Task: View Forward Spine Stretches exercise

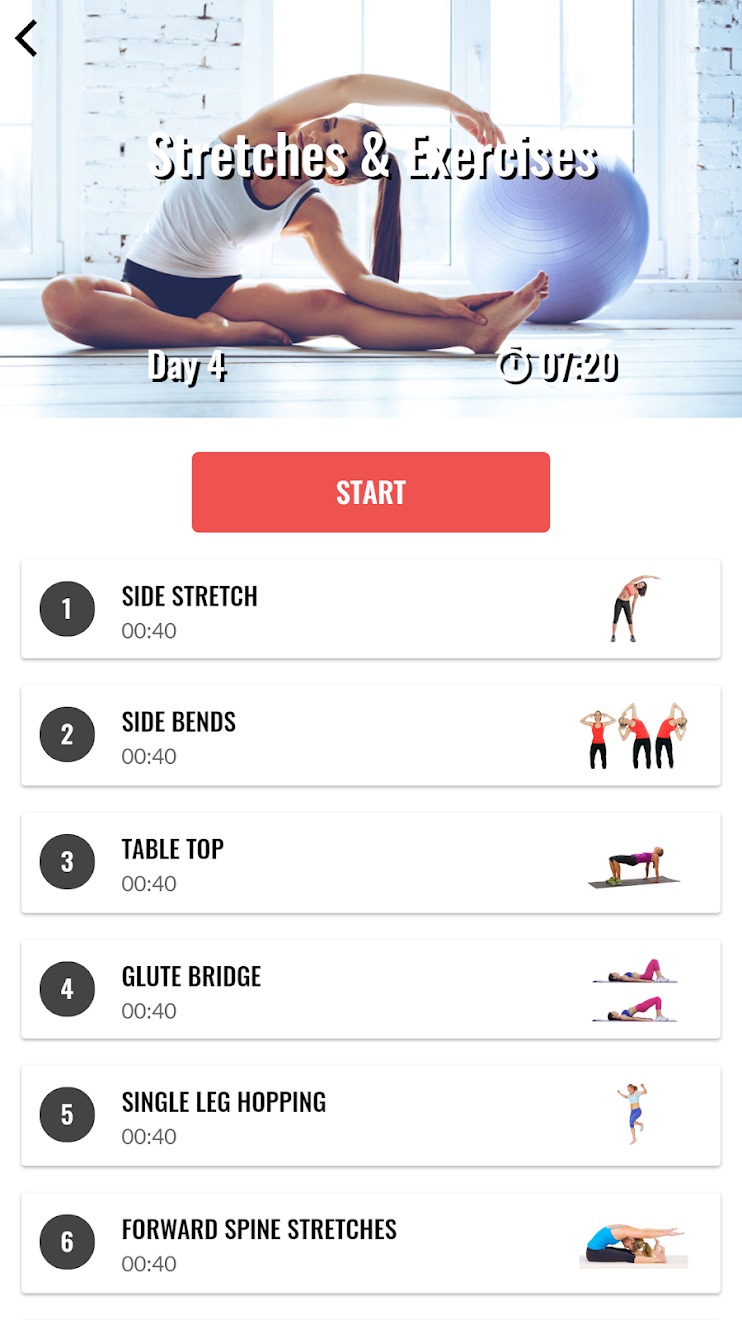Action: pos(371,1242)
